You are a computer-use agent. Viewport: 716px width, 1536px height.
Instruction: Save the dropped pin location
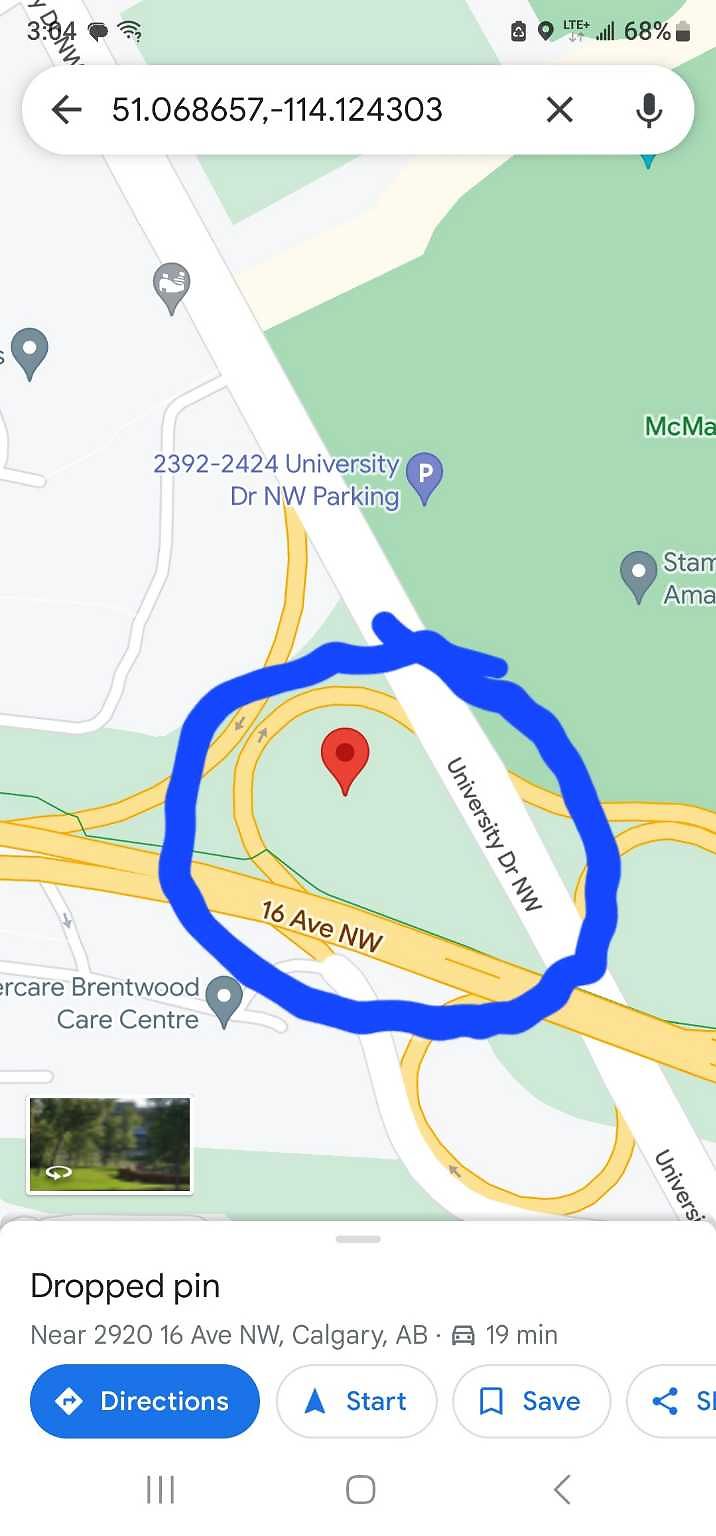531,1401
